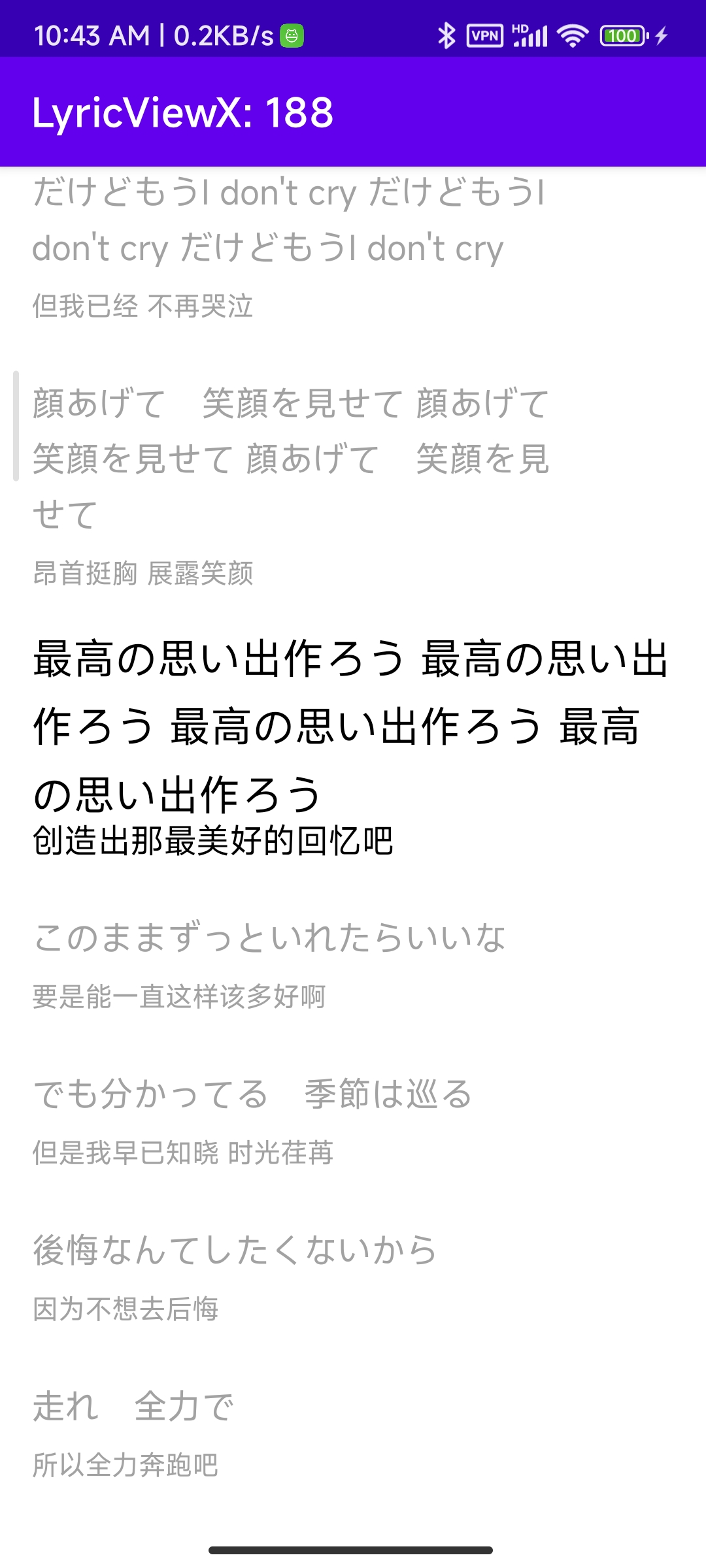This screenshot has height=1568, width=706.
Task: Tap the VPN indicator icon
Action: point(484,36)
